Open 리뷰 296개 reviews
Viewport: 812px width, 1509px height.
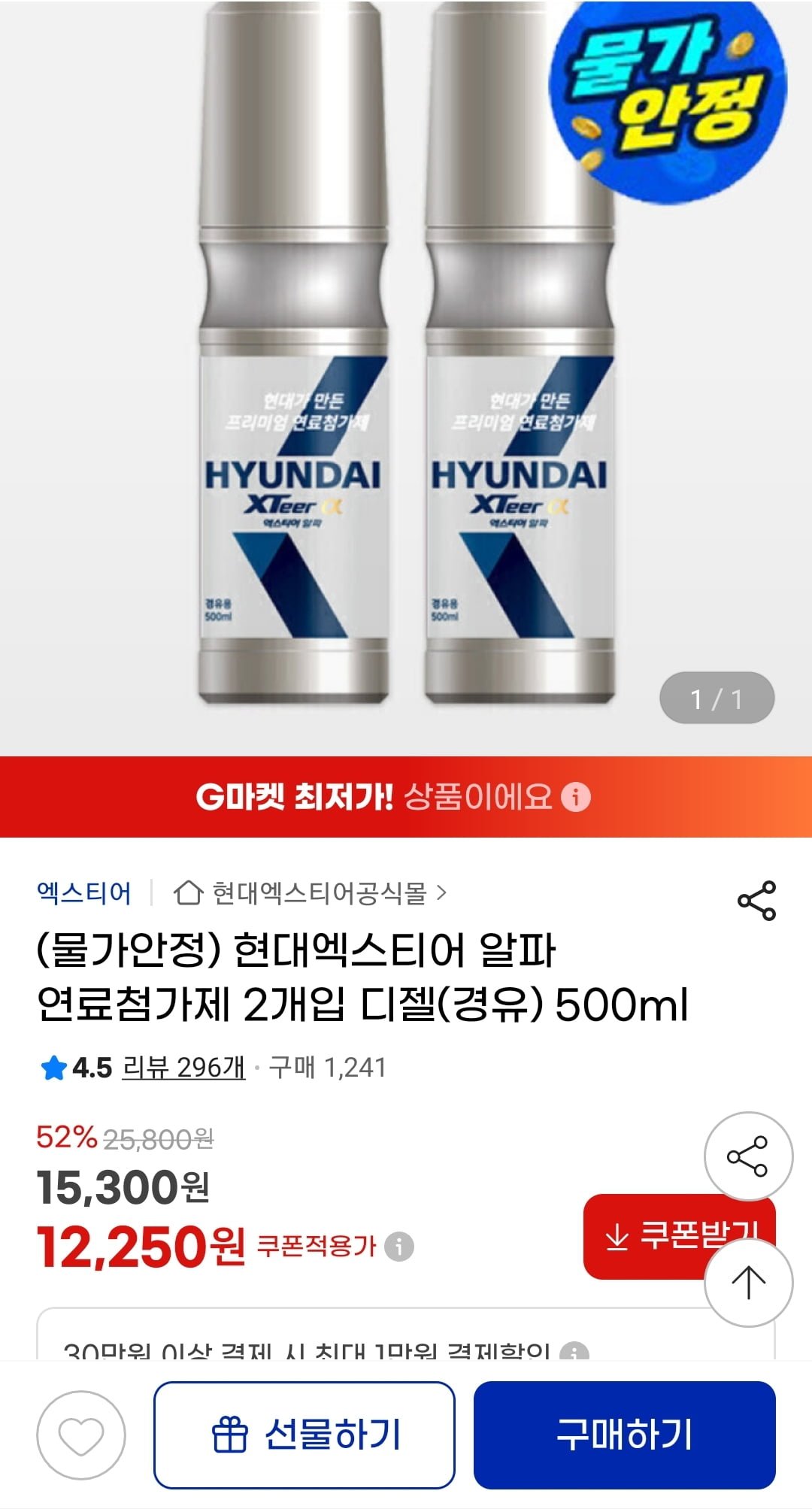coord(183,1068)
